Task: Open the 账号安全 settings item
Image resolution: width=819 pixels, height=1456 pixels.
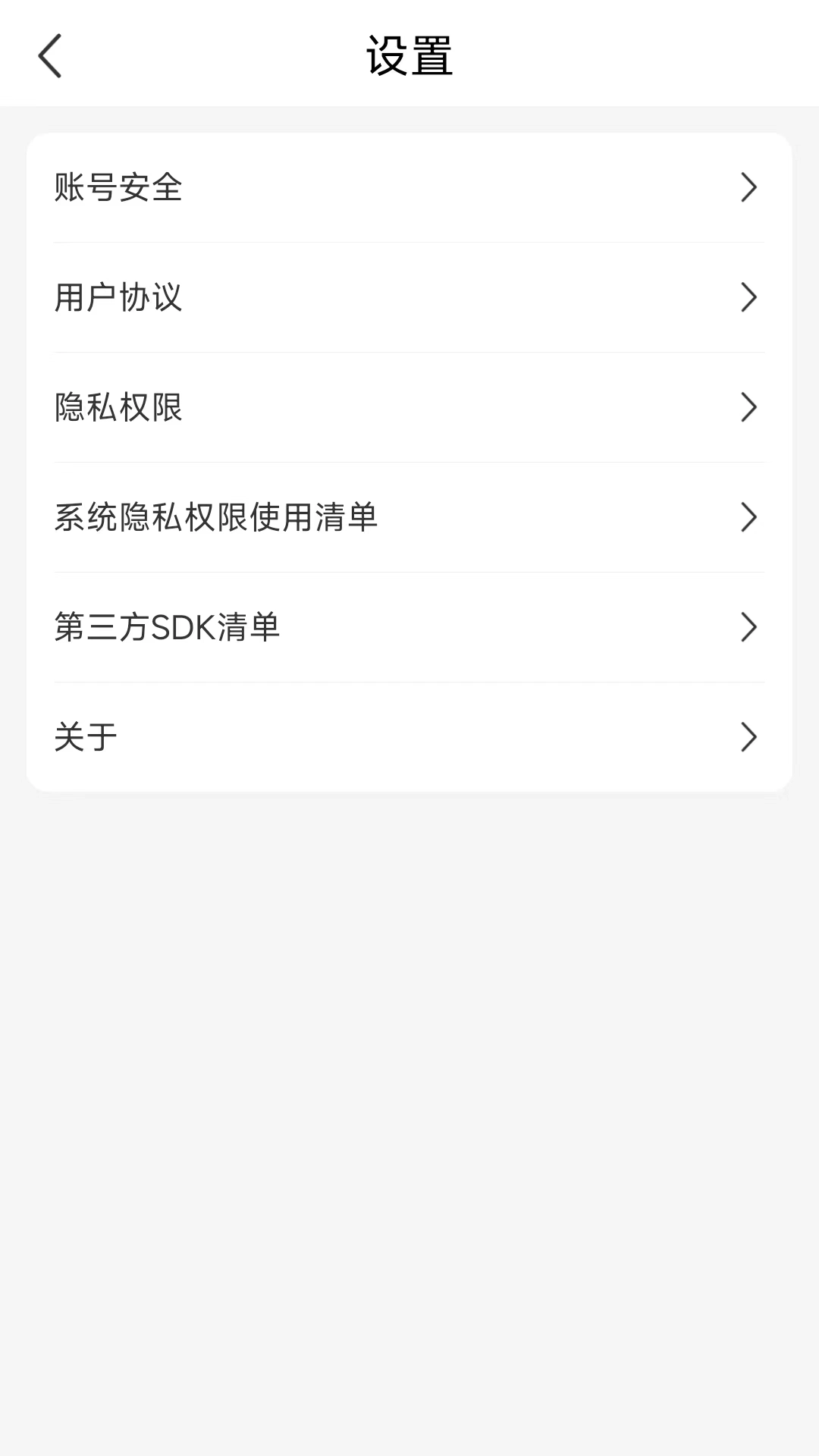Action: point(409,187)
